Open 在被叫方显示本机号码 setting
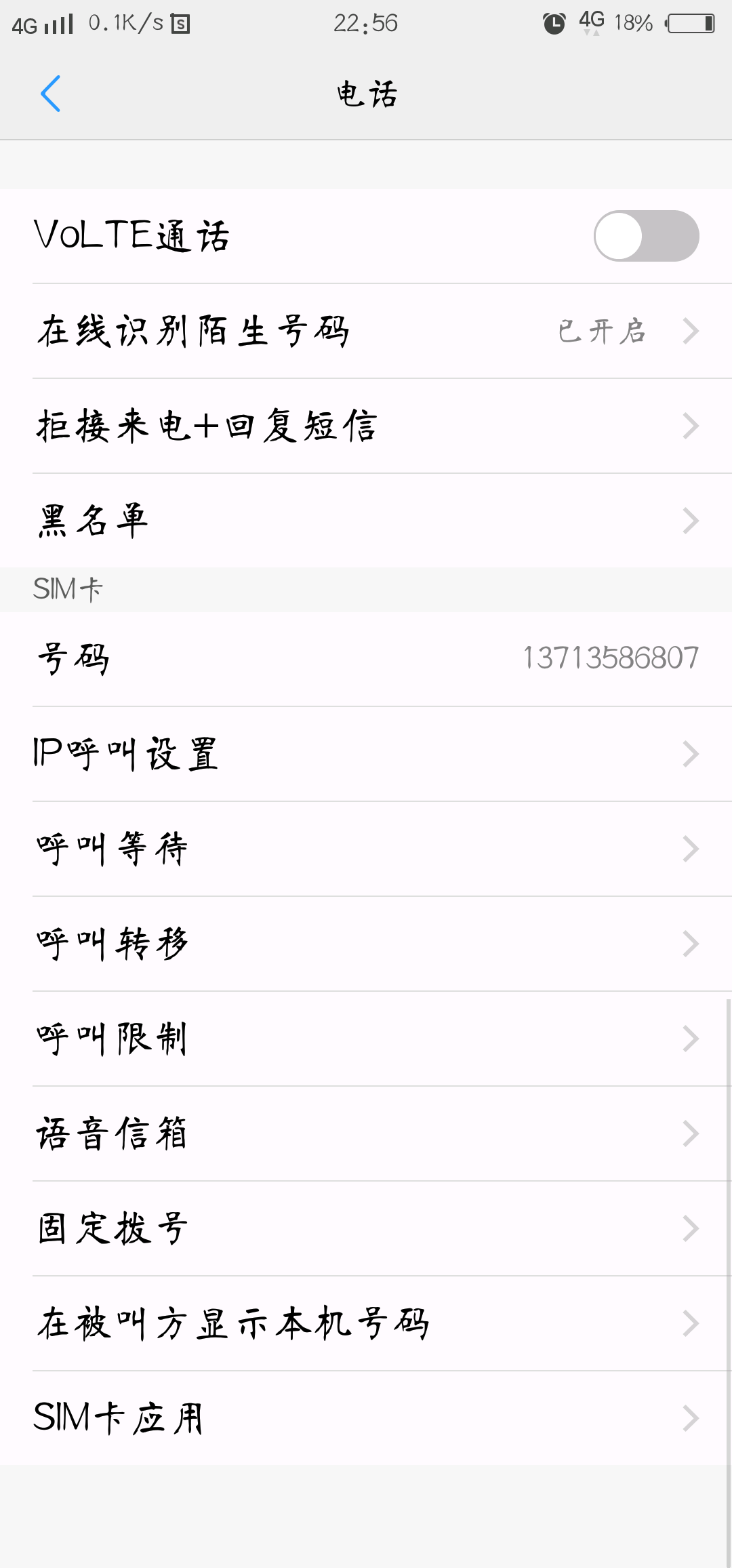The image size is (732, 1568). [x=366, y=1323]
